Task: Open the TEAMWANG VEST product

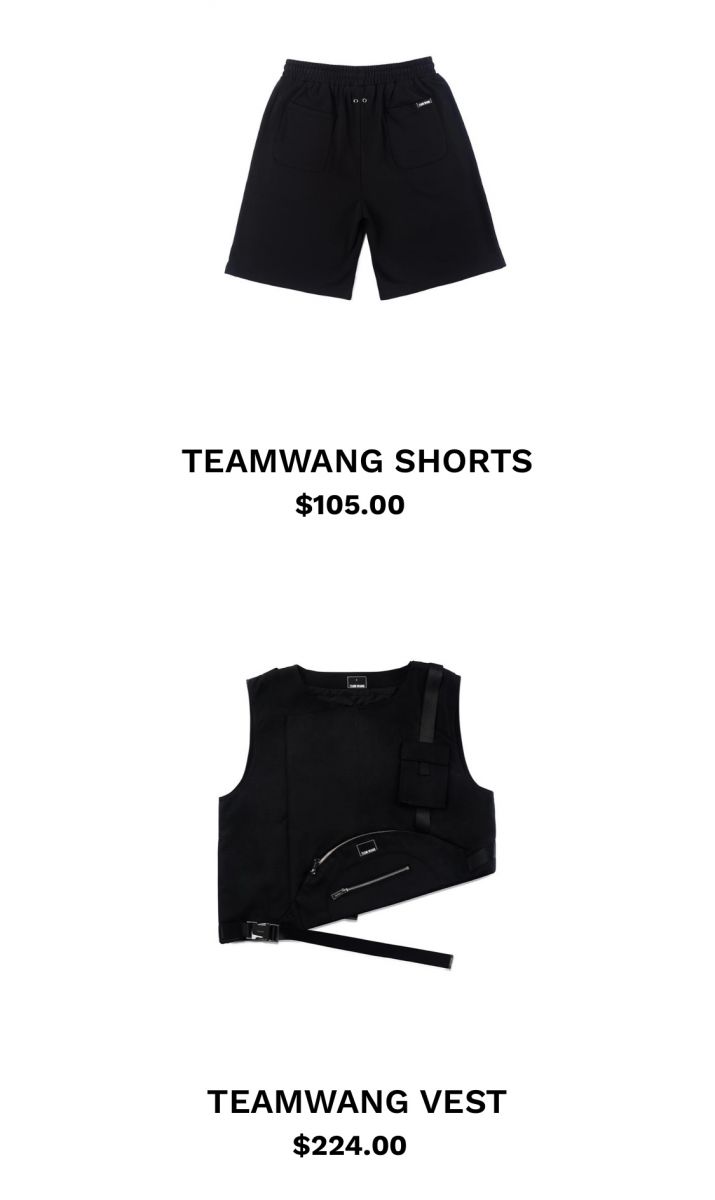Action: pyautogui.click(x=357, y=1102)
